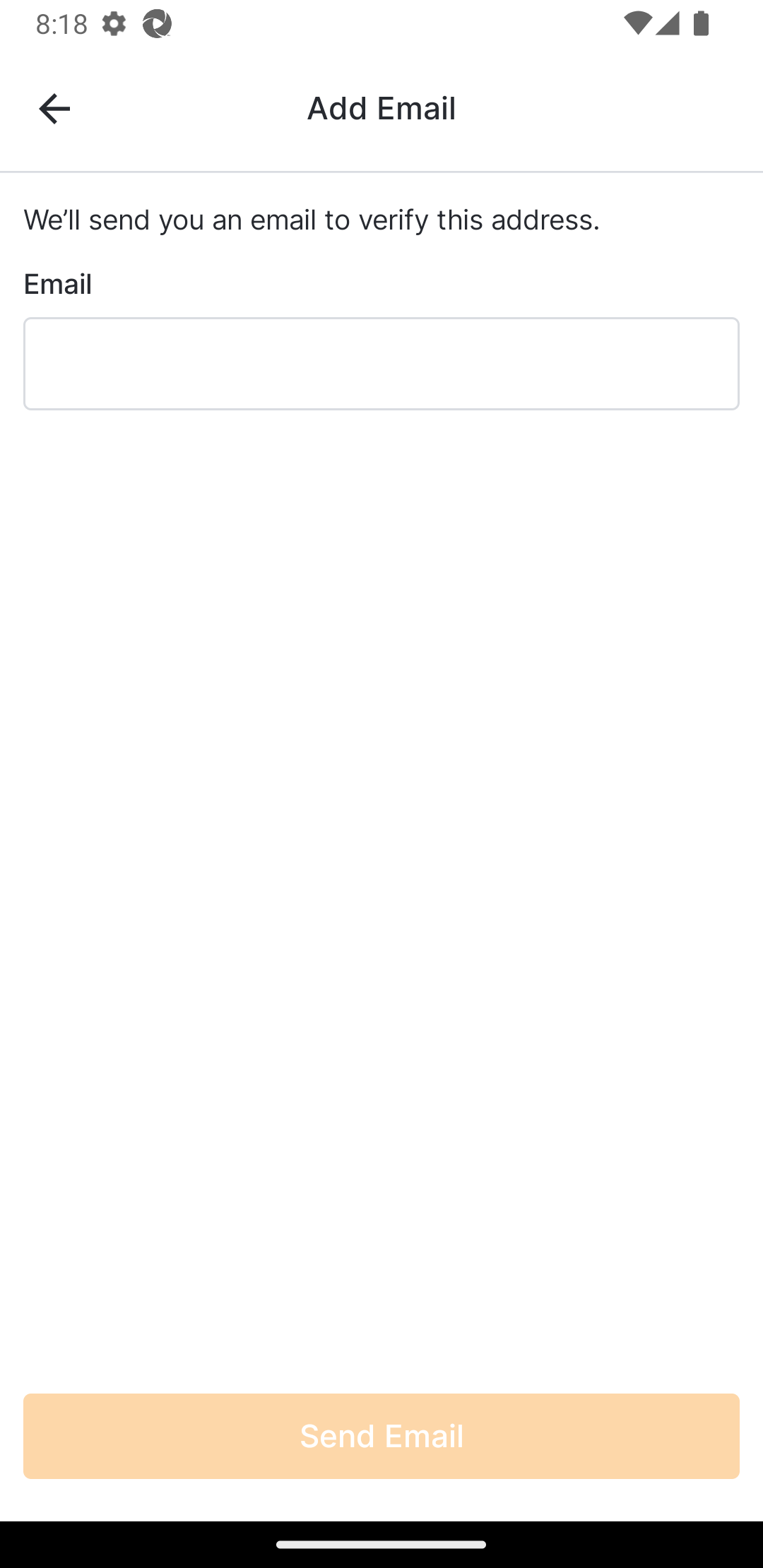Tap the Send Email button
Image resolution: width=763 pixels, height=1568 pixels.
381,1435
